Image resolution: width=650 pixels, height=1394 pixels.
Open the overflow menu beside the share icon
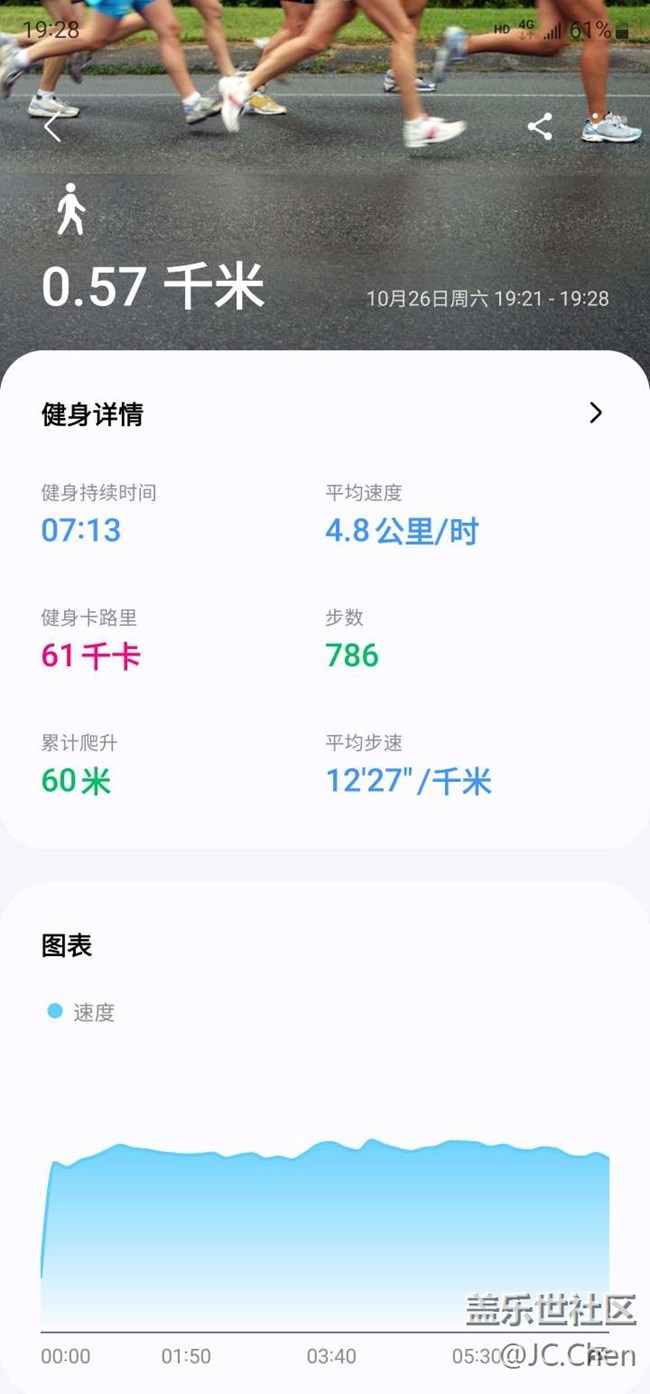597,127
